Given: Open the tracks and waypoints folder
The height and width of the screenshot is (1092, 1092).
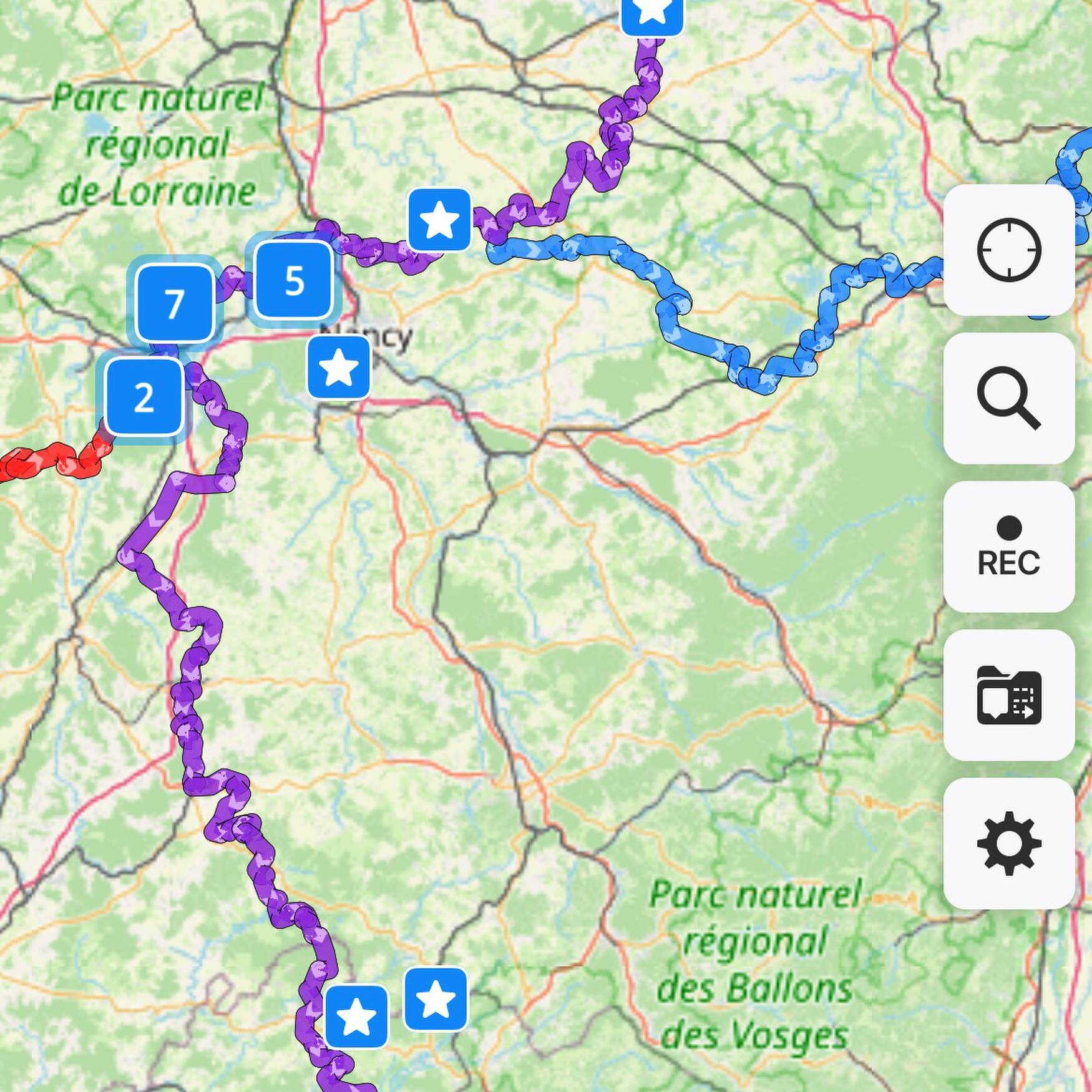Looking at the screenshot, I should point(1008,695).
